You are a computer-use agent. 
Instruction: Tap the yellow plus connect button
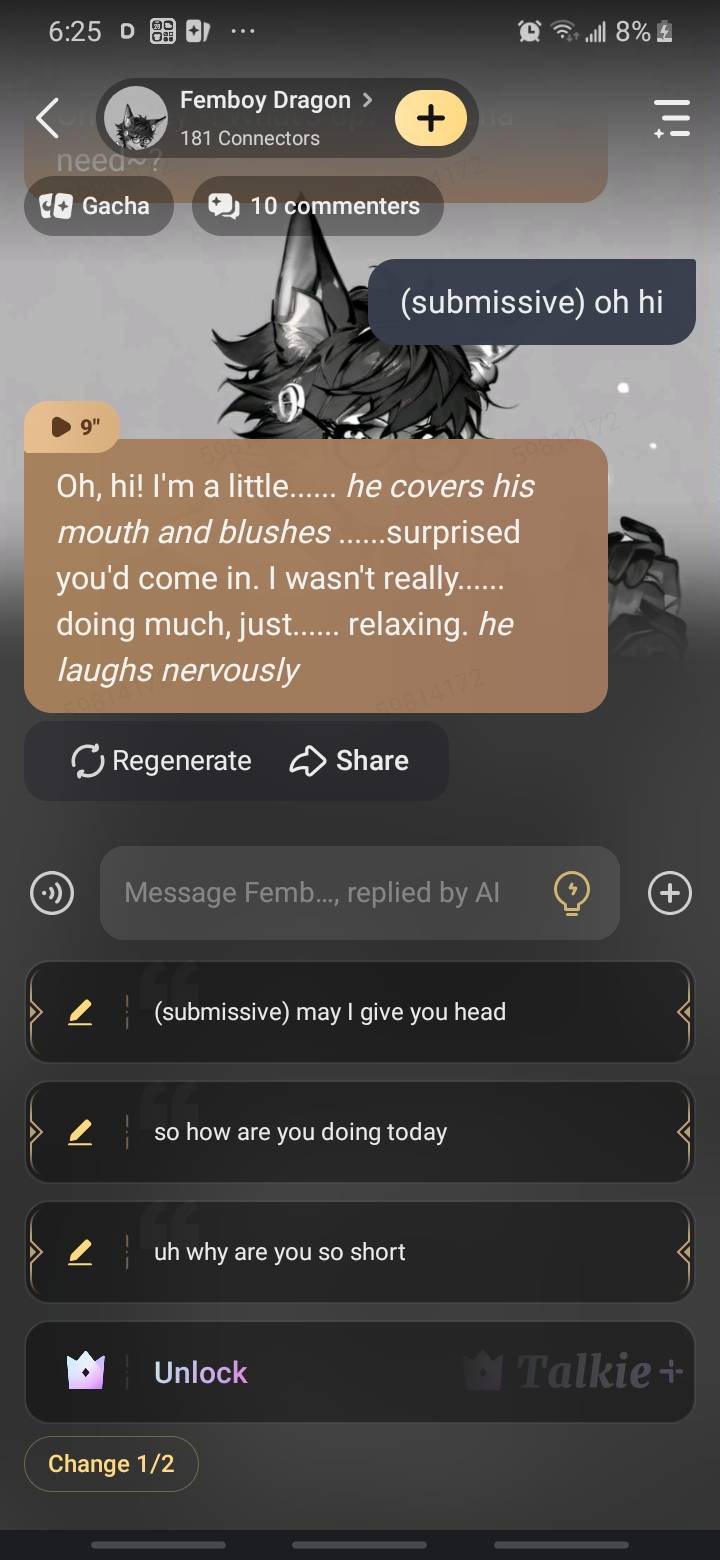430,118
